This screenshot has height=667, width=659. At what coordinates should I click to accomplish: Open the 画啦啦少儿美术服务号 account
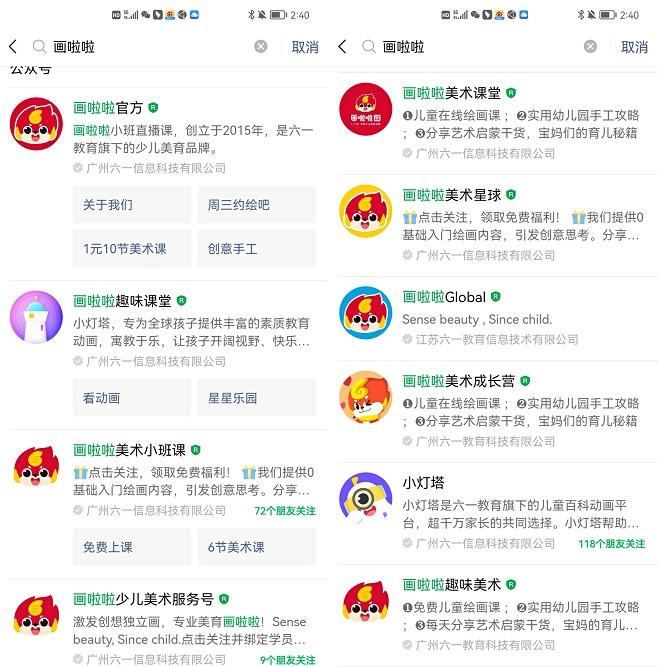(143, 600)
